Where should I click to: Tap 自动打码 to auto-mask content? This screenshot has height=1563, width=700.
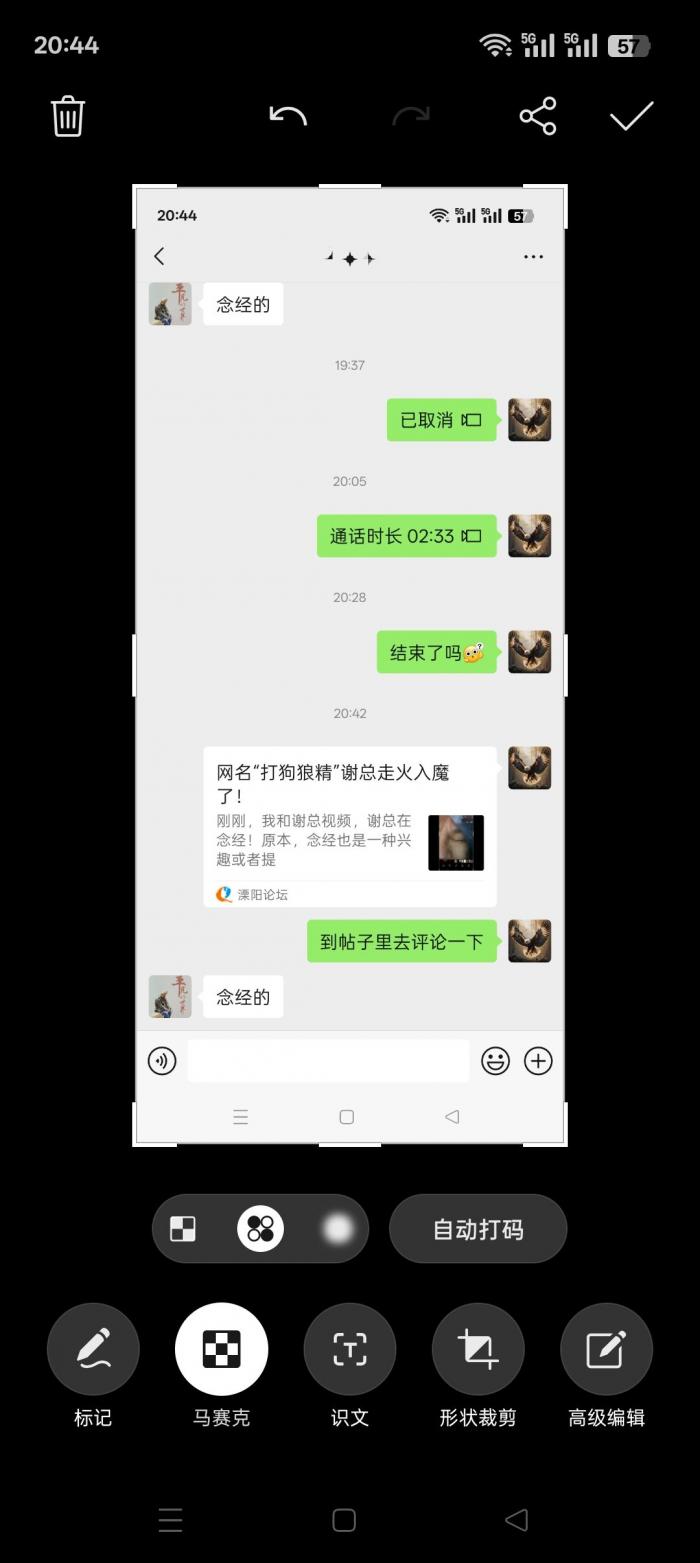[x=477, y=1229]
